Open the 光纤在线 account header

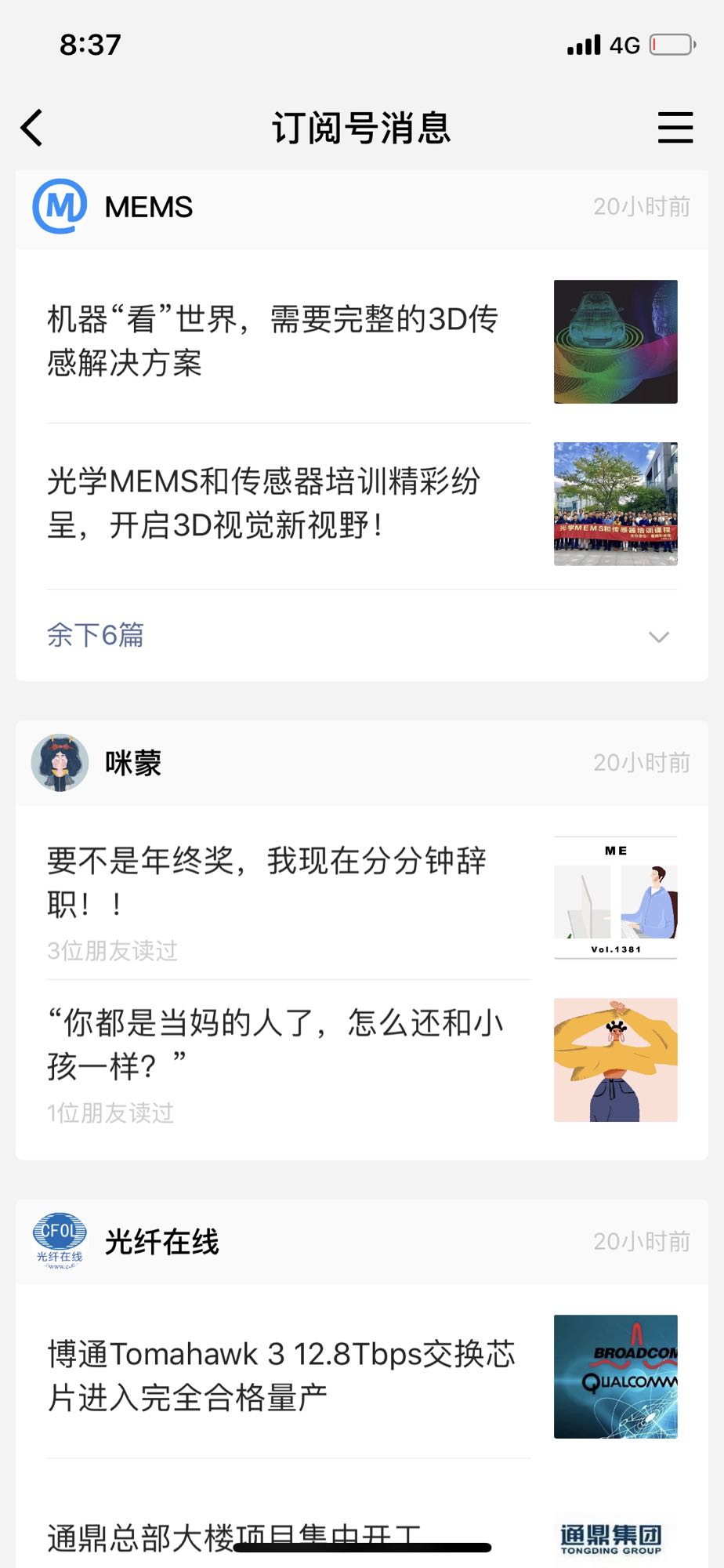pos(161,1242)
